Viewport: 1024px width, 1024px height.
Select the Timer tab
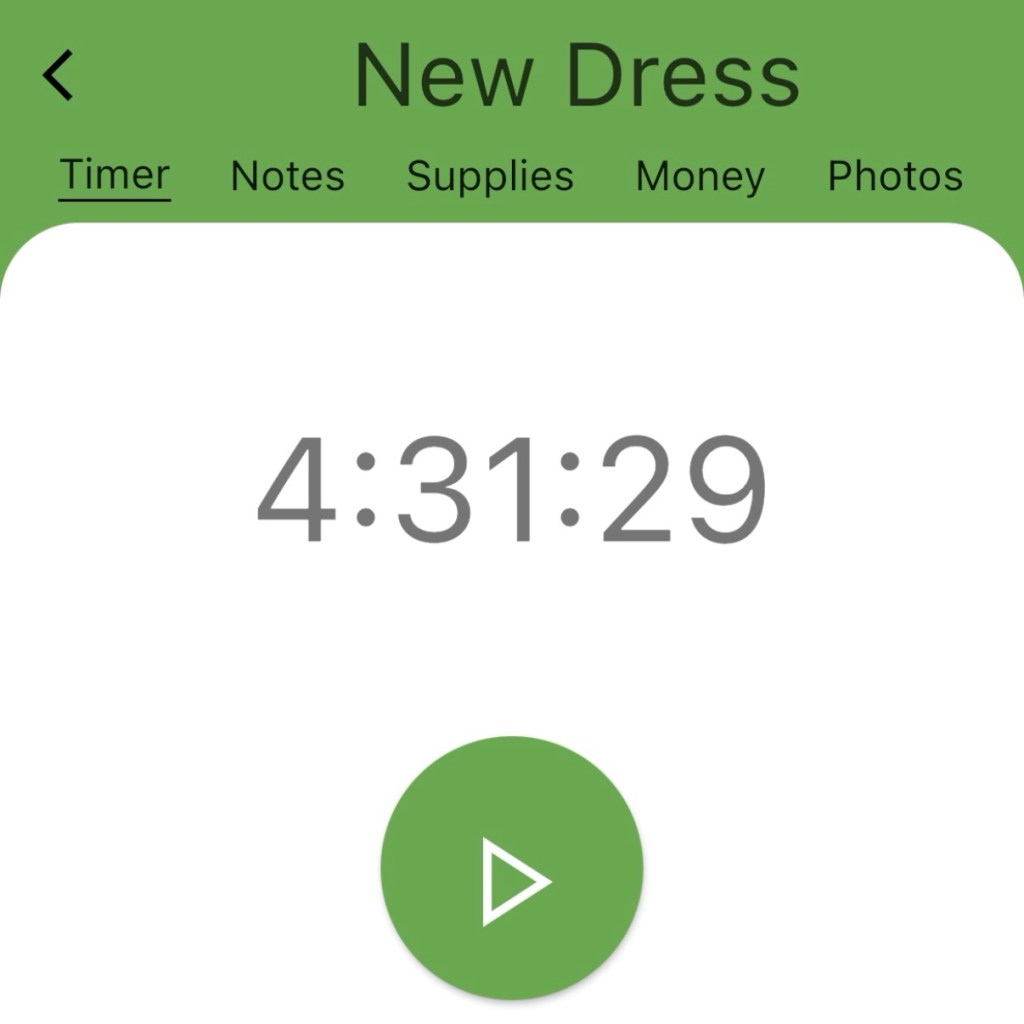(x=114, y=176)
